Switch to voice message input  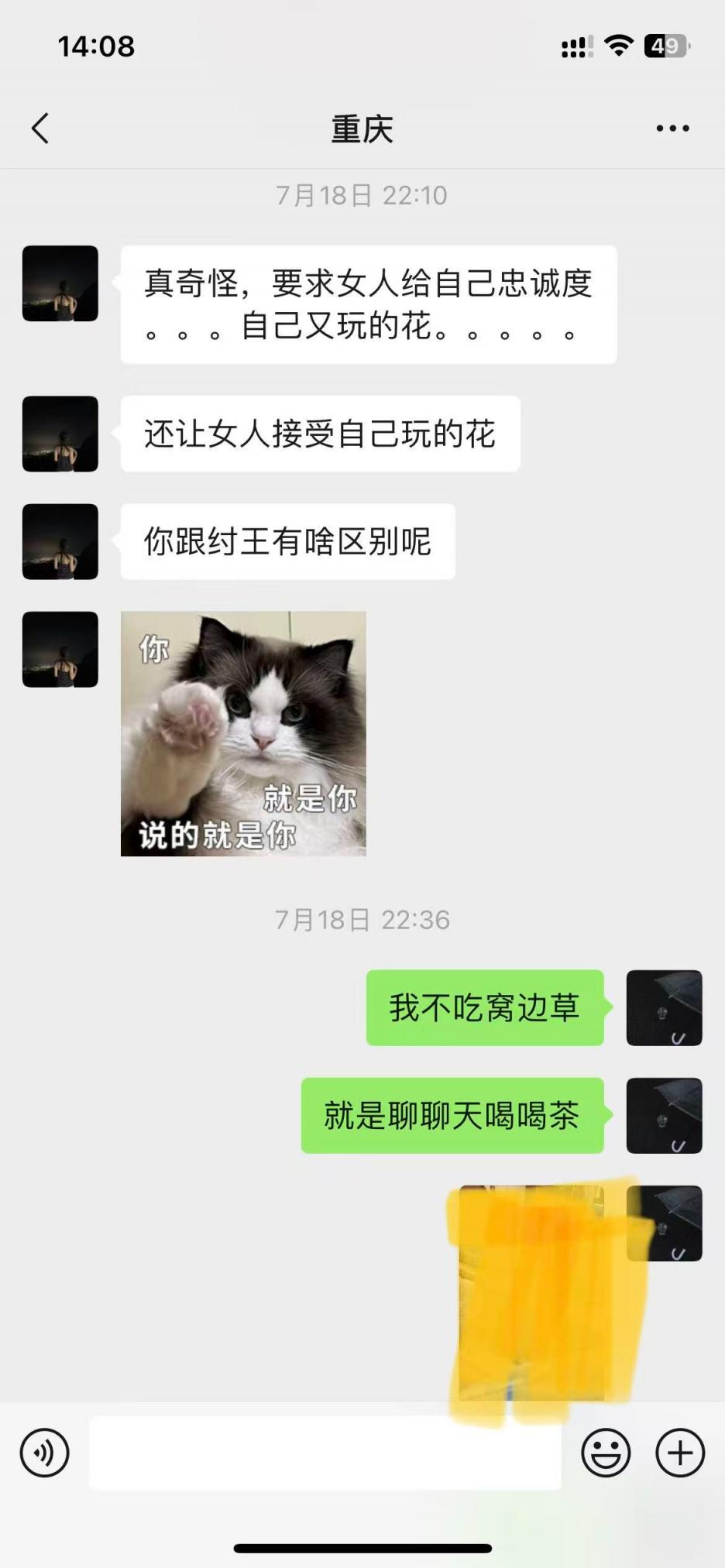44,1453
